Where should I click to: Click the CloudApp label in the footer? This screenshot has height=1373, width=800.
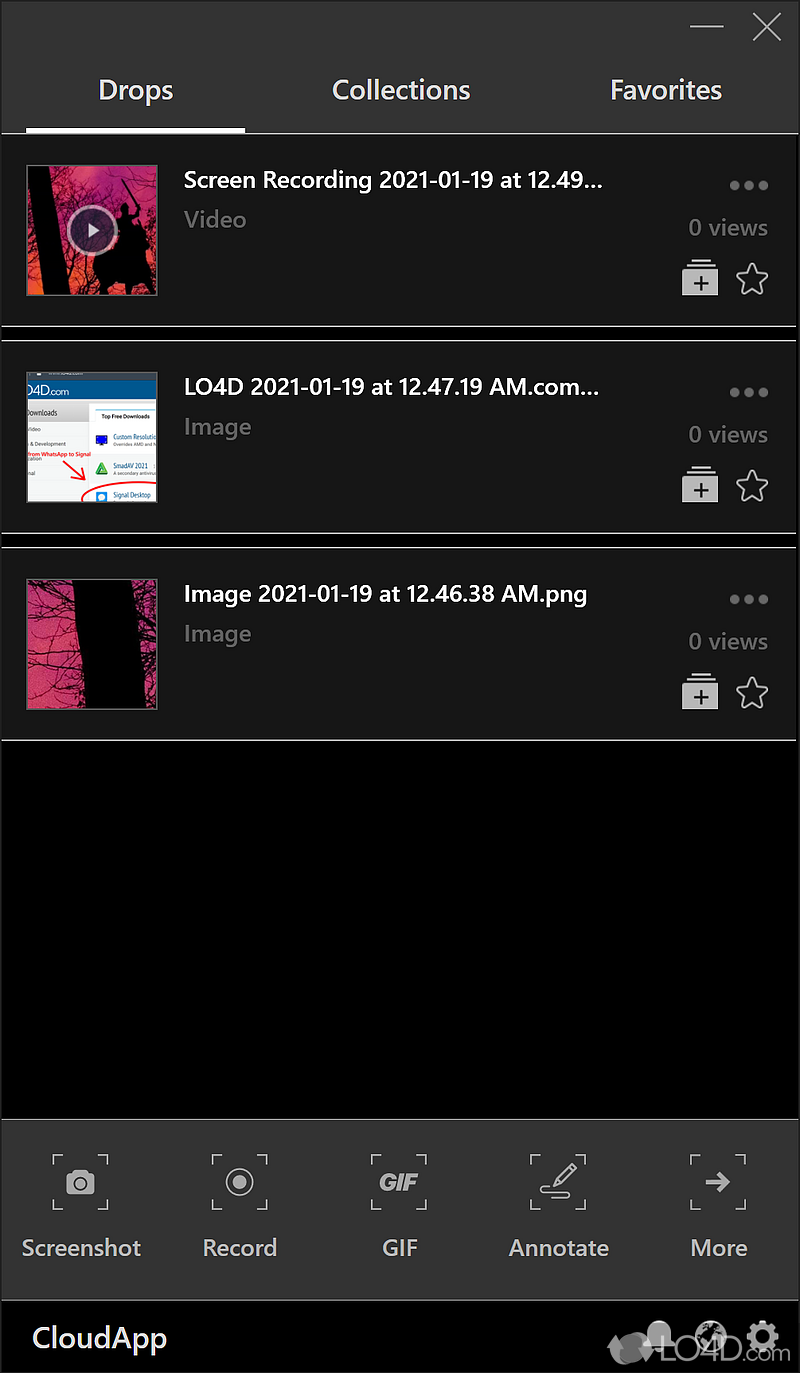(99, 1337)
